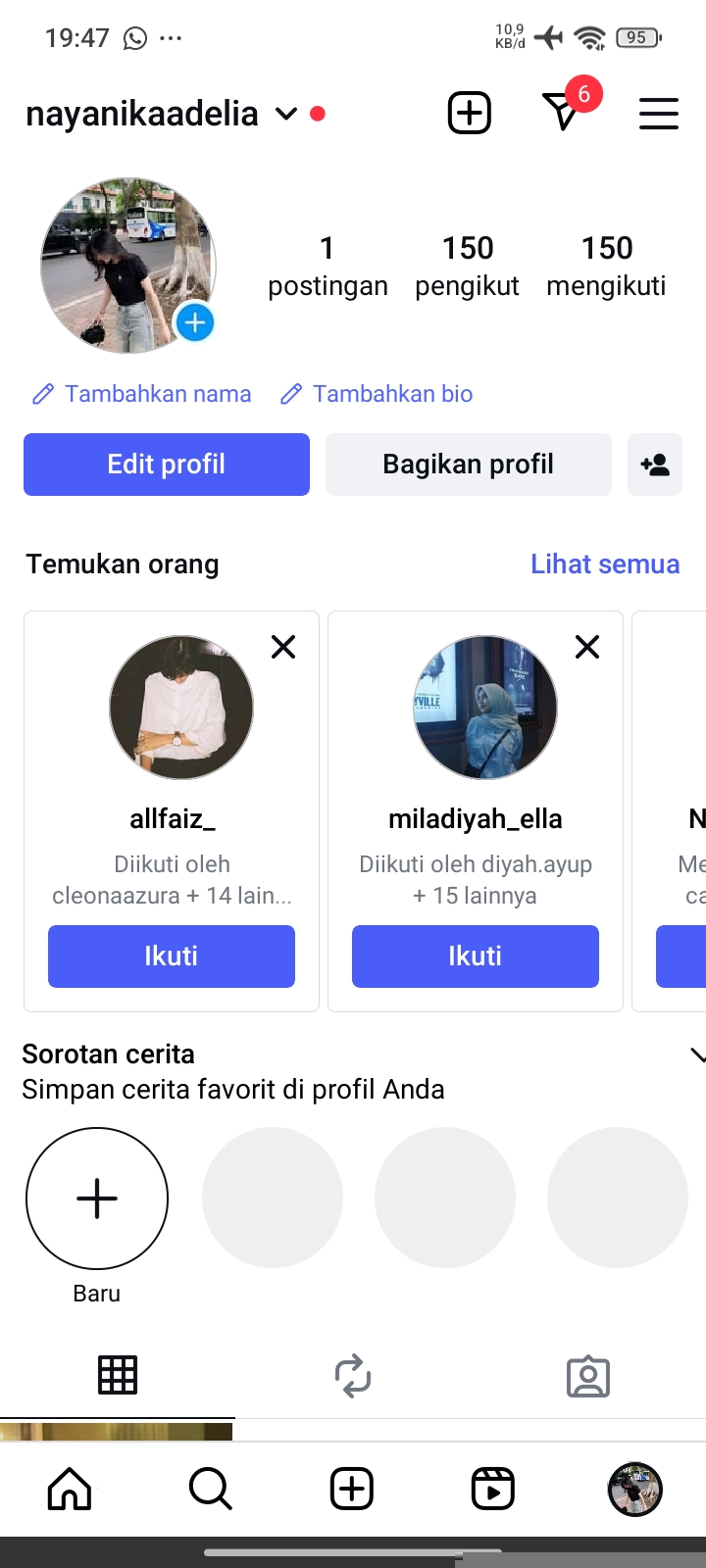Open the account switcher next to nayanikaadelia
706x1568 pixels.
[x=285, y=114]
